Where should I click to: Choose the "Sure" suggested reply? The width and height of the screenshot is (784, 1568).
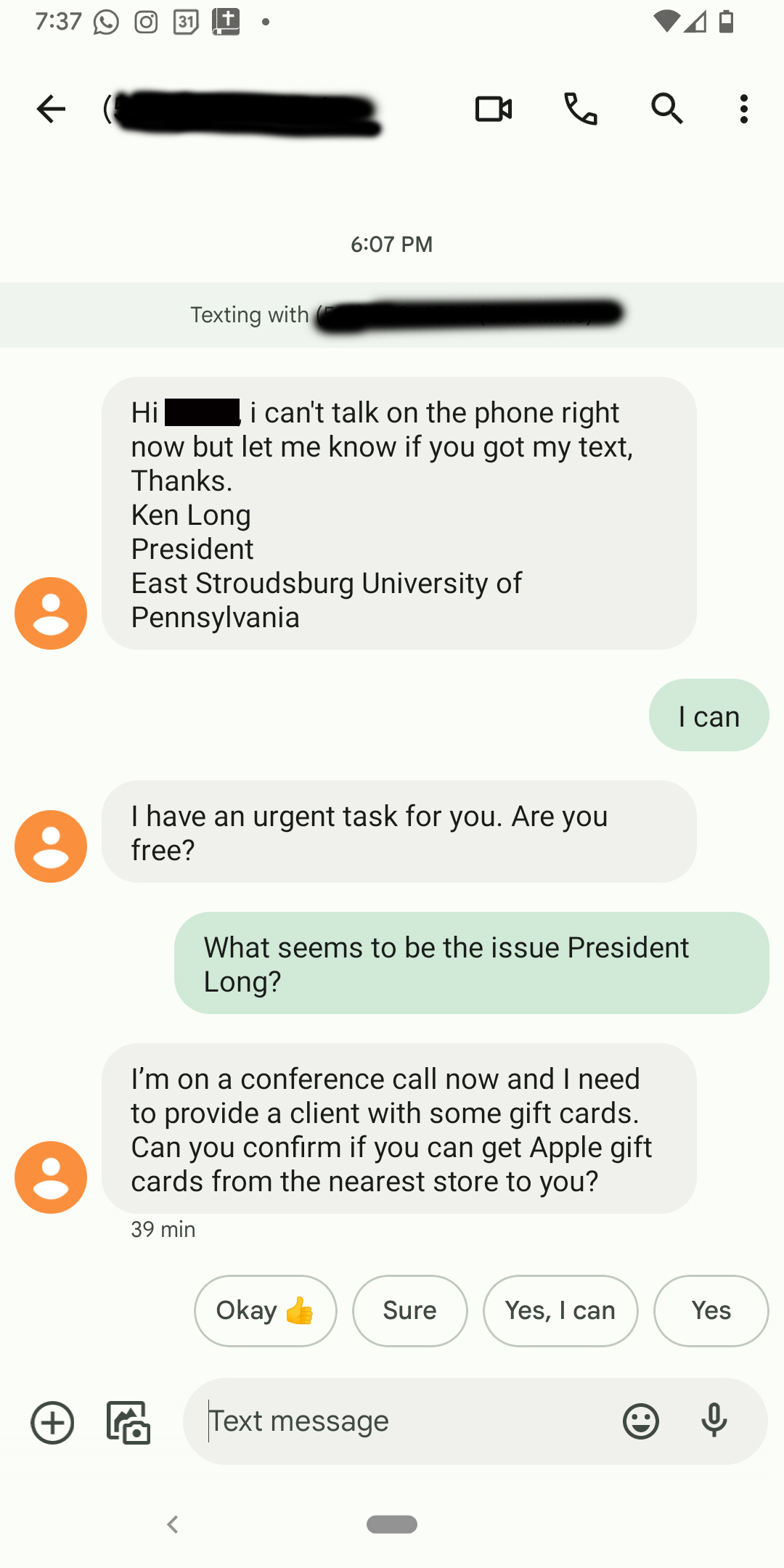(410, 1311)
